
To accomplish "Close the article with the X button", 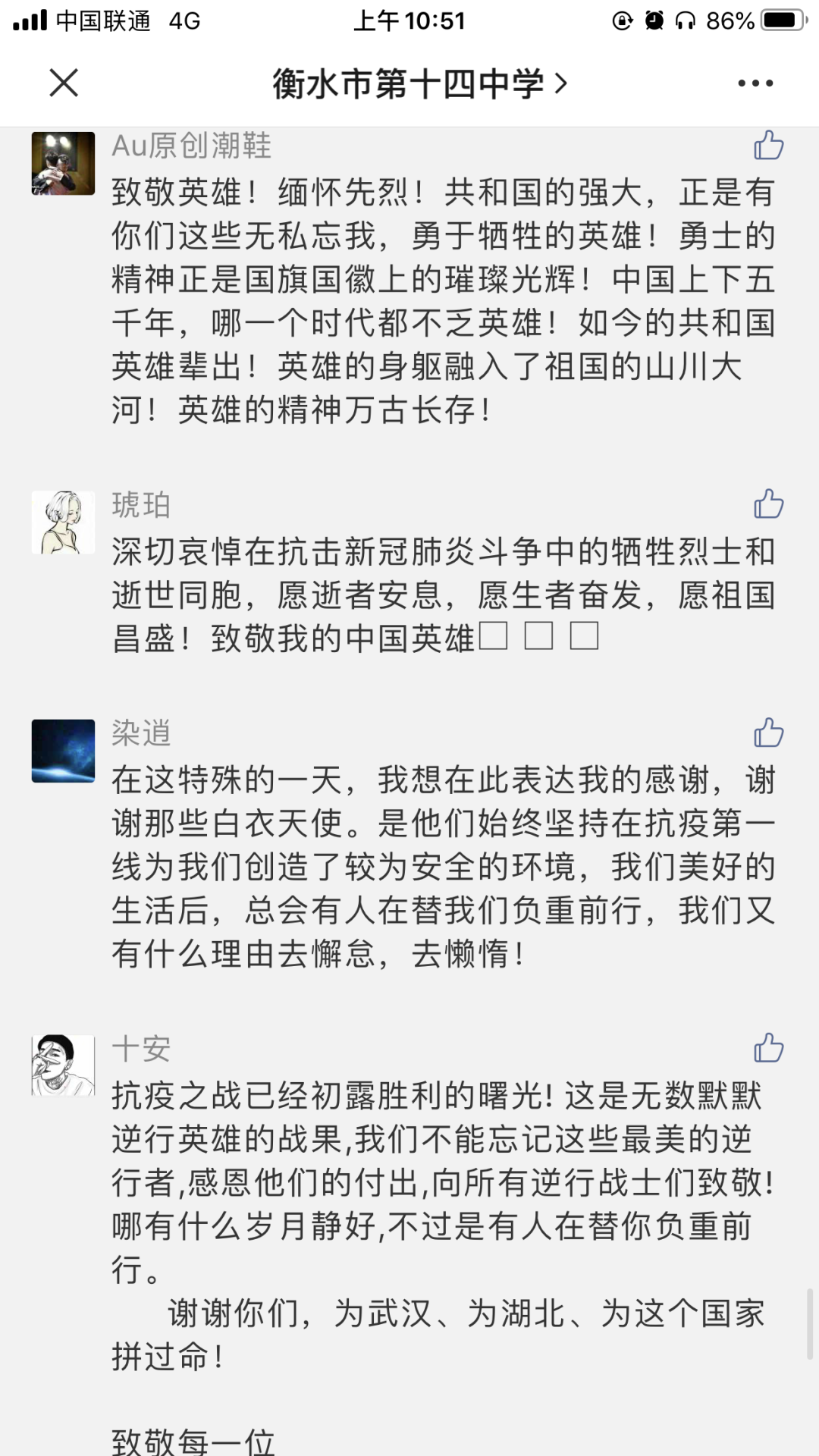I will click(64, 83).
